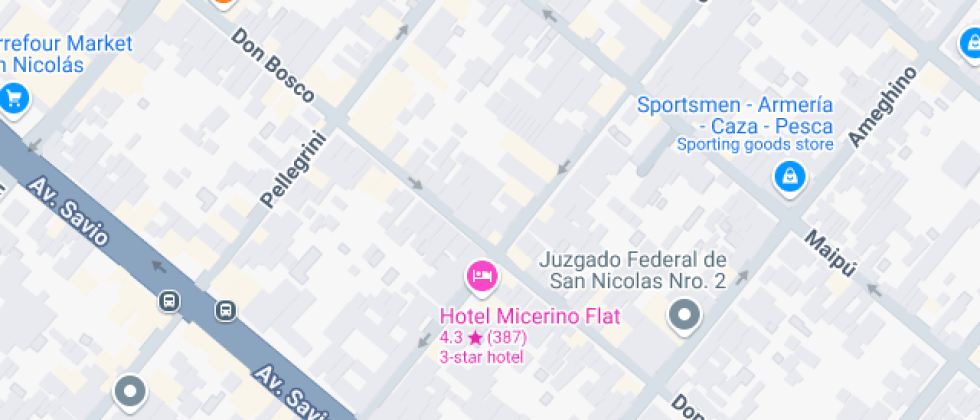Screen dimensions: 980x420
Task: Tap the left bus stop icon on Av. Savio
Action: (x=169, y=302)
